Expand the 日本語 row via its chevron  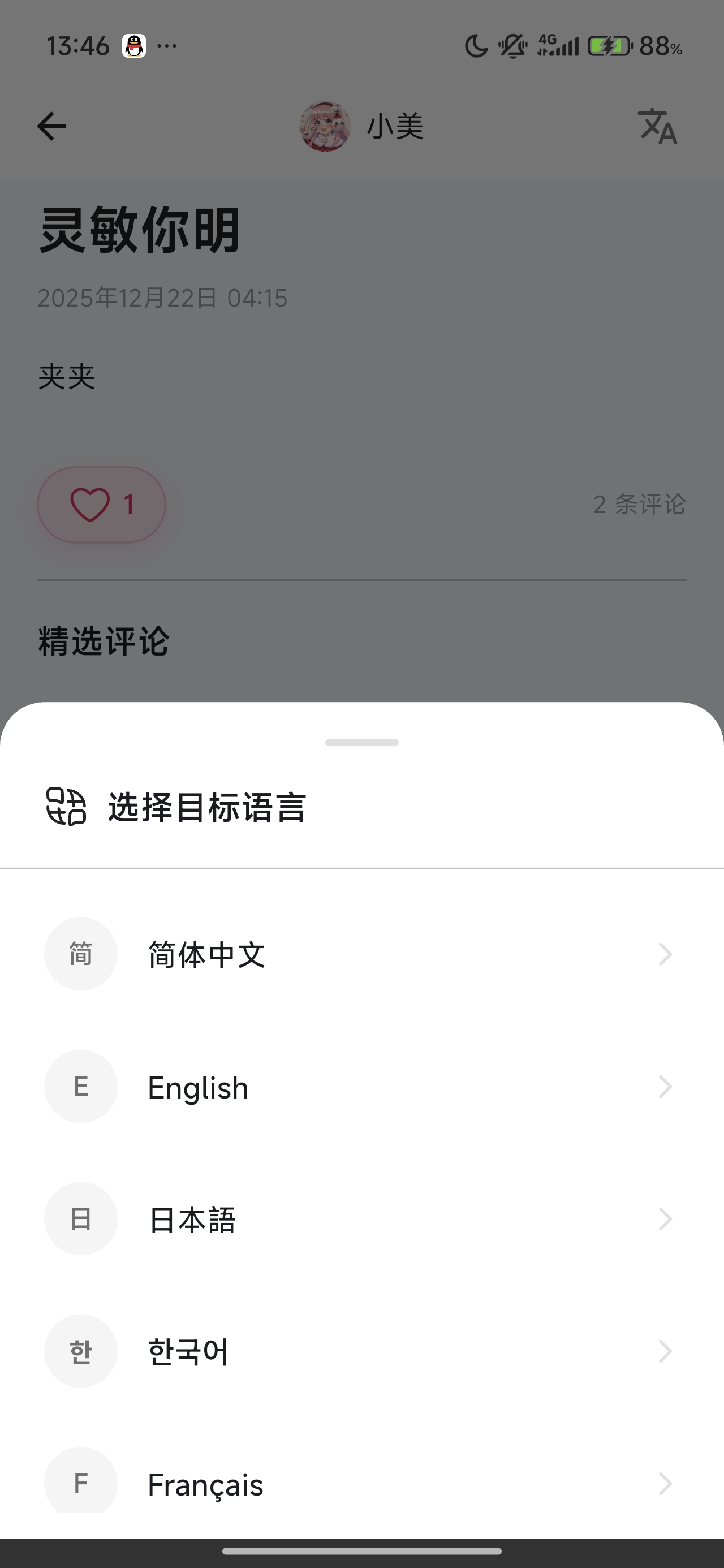(665, 1218)
